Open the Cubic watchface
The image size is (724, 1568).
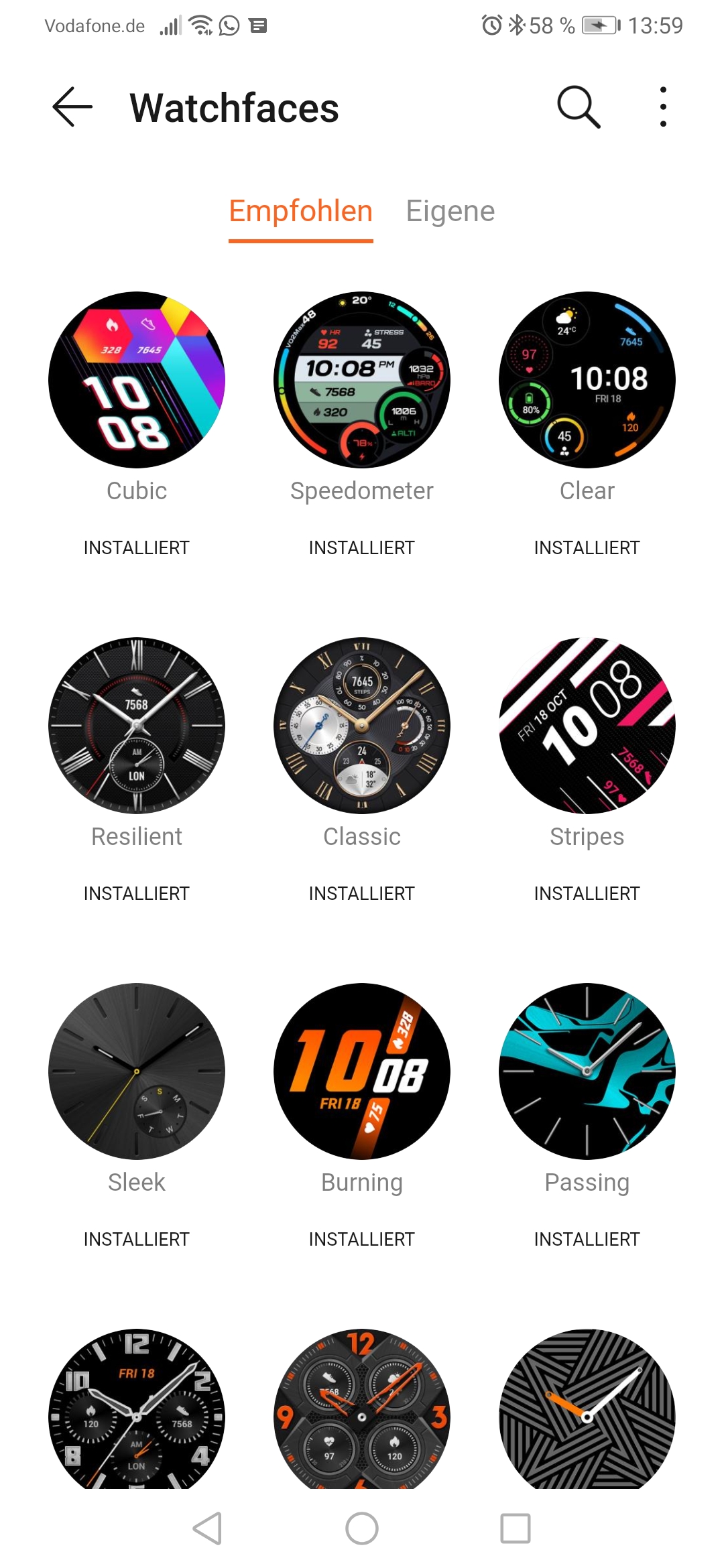point(137,380)
